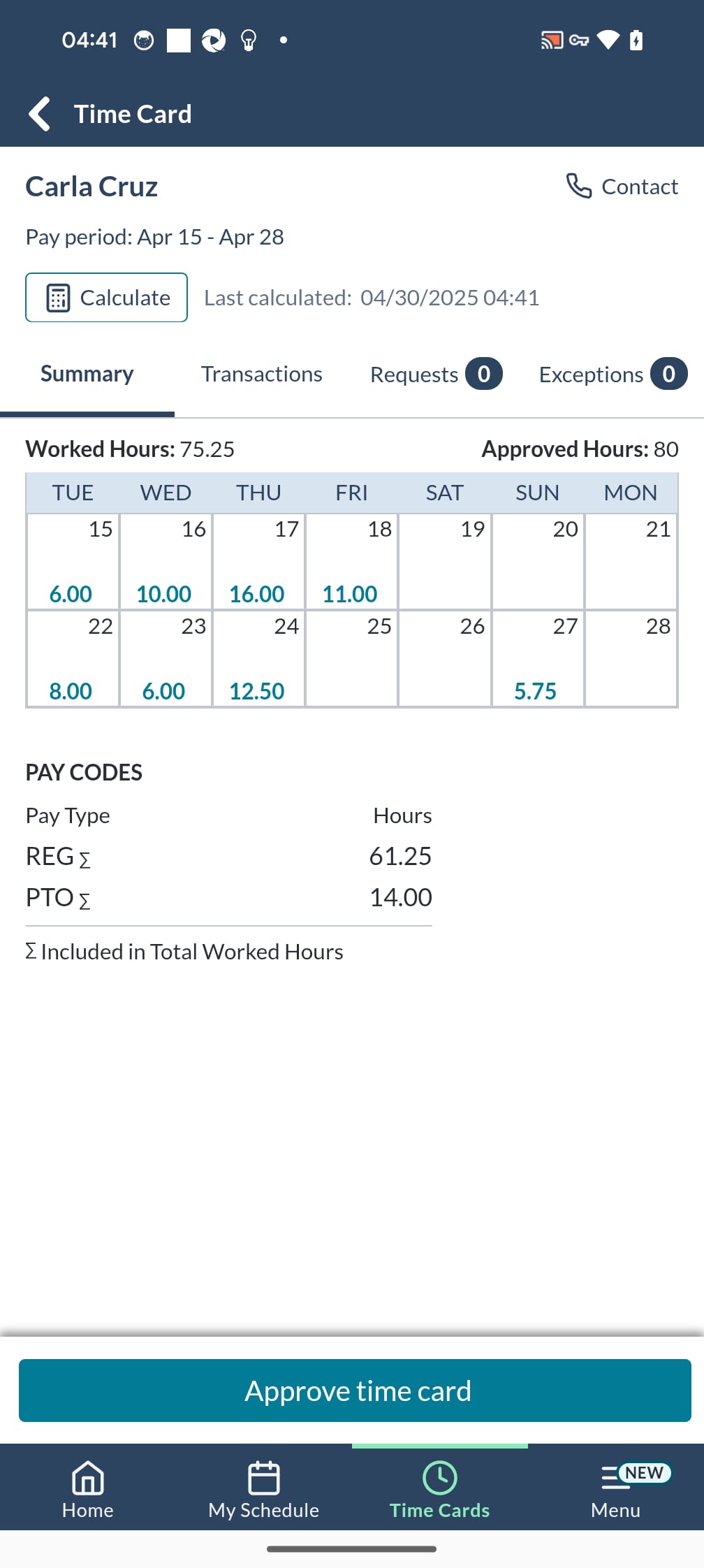Screen dimensions: 704x1568
Task: Select April 17 showing 16.00 hours
Action: [258, 562]
